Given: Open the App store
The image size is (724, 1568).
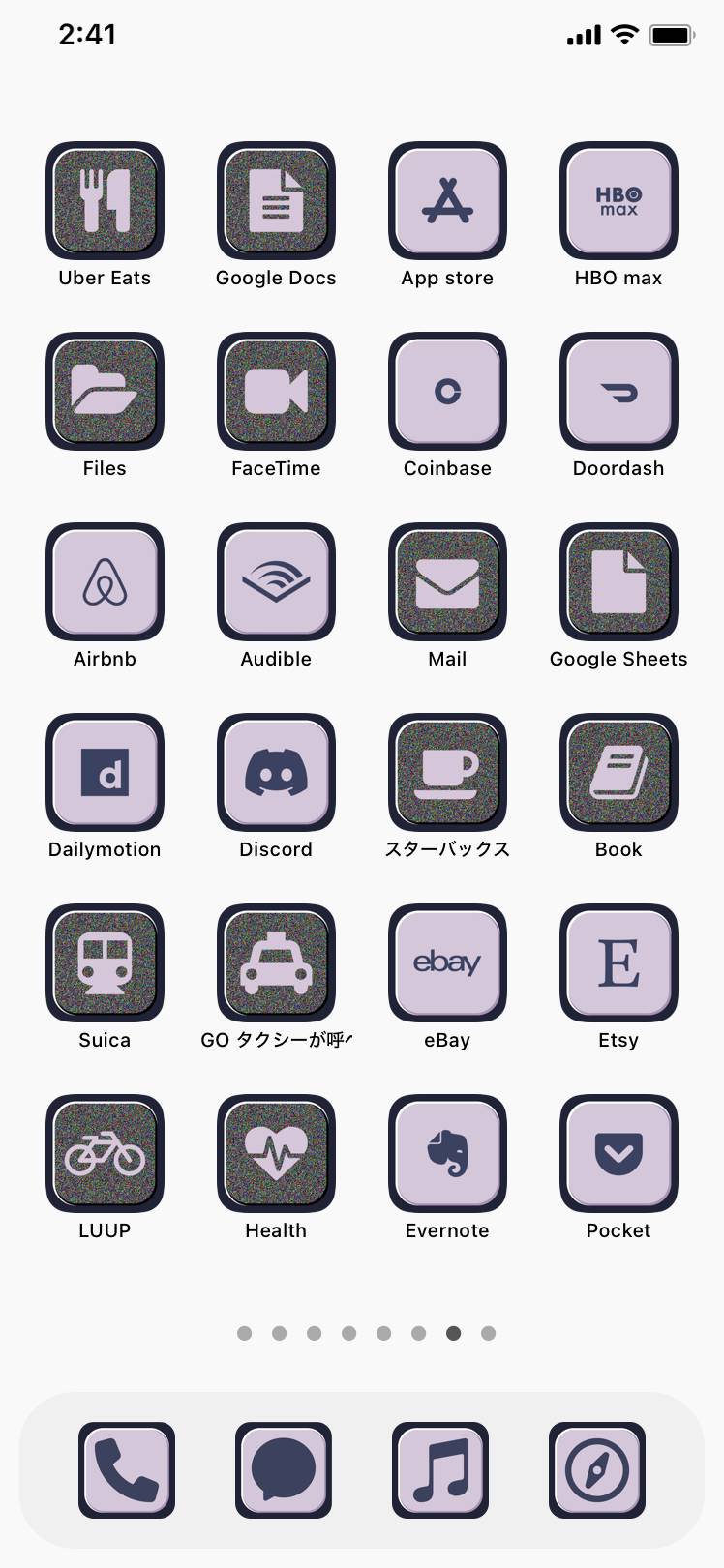Looking at the screenshot, I should click(447, 201).
